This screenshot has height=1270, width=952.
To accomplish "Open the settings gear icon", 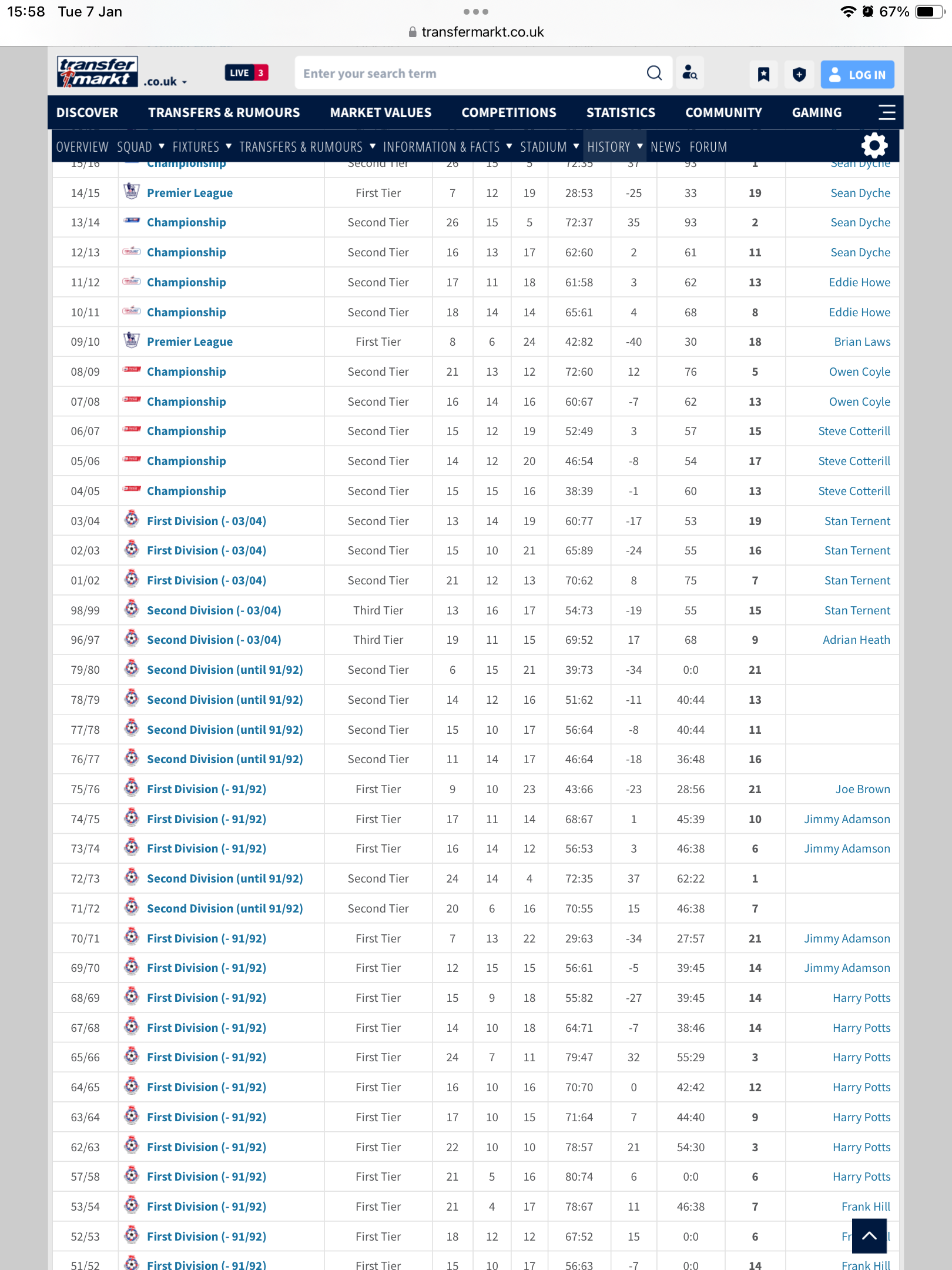I will point(874,146).
